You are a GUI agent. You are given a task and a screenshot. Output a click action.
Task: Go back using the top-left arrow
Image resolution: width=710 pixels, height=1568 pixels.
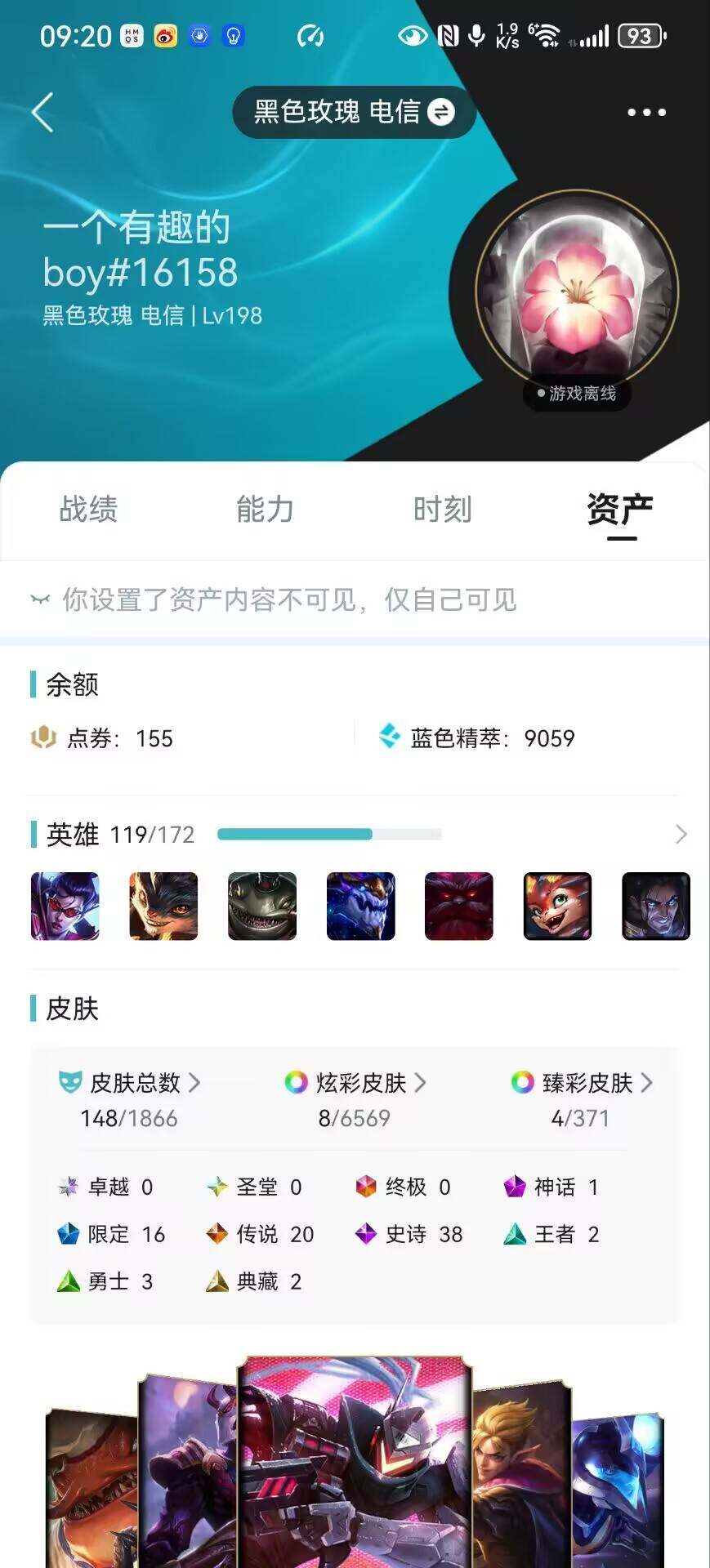(x=42, y=112)
